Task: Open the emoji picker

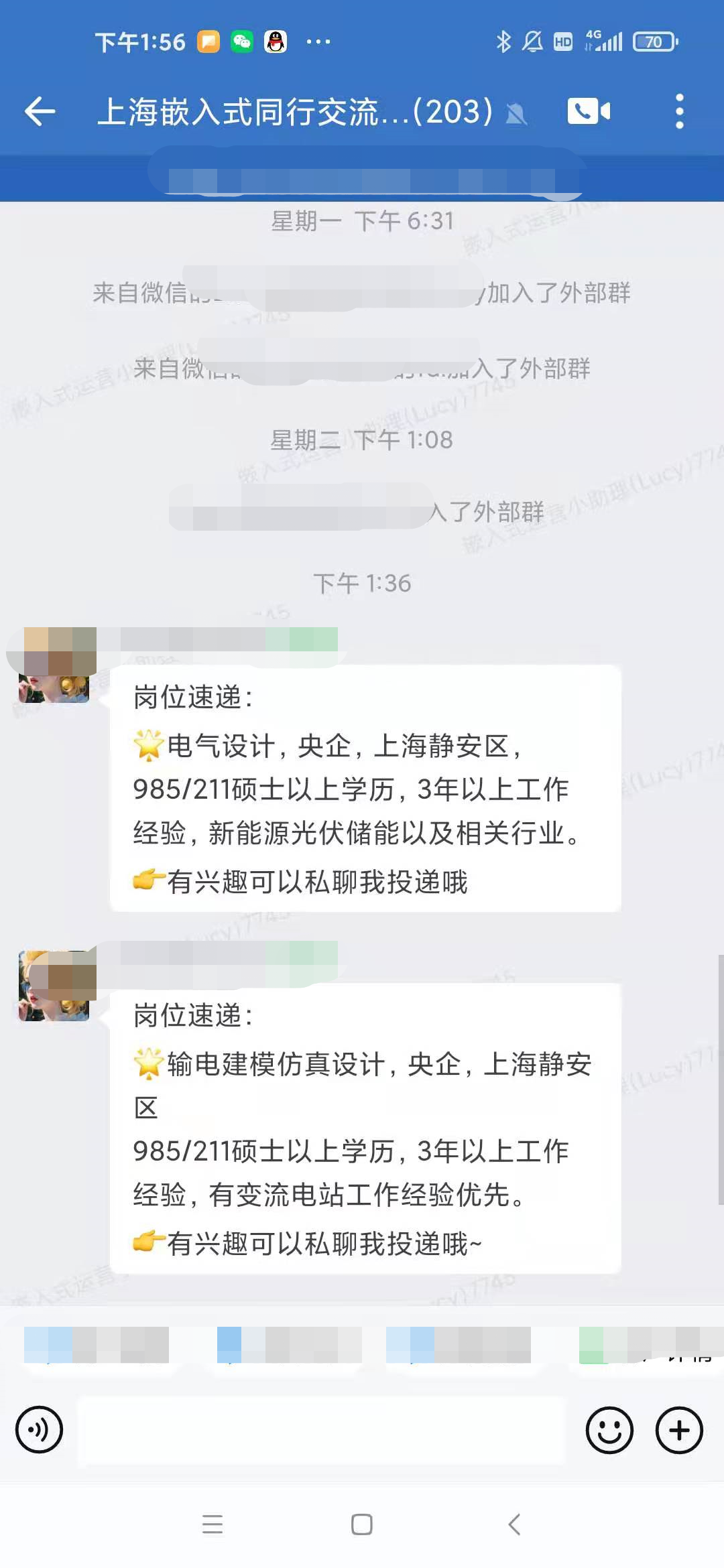Action: [x=609, y=1429]
